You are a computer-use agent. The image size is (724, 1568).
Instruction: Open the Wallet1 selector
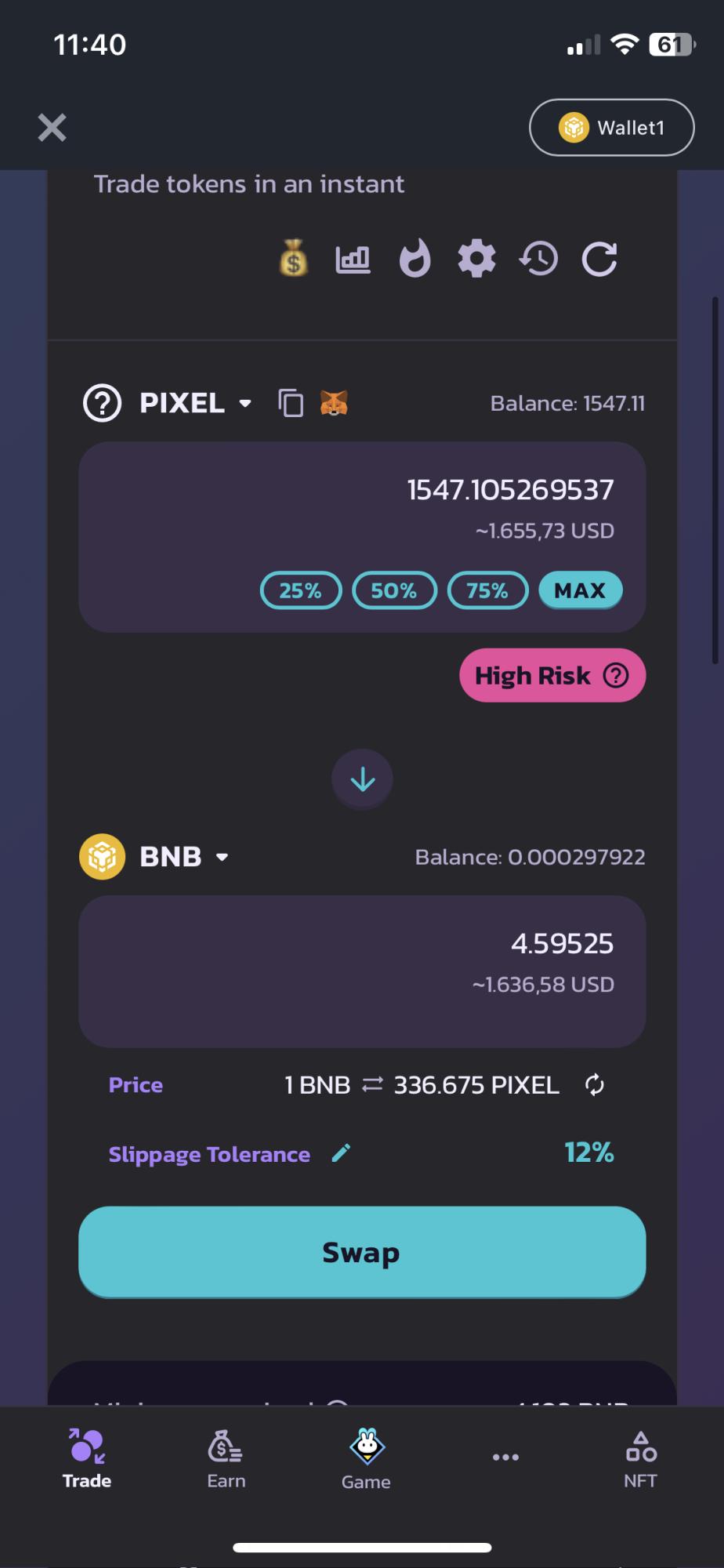(x=611, y=127)
